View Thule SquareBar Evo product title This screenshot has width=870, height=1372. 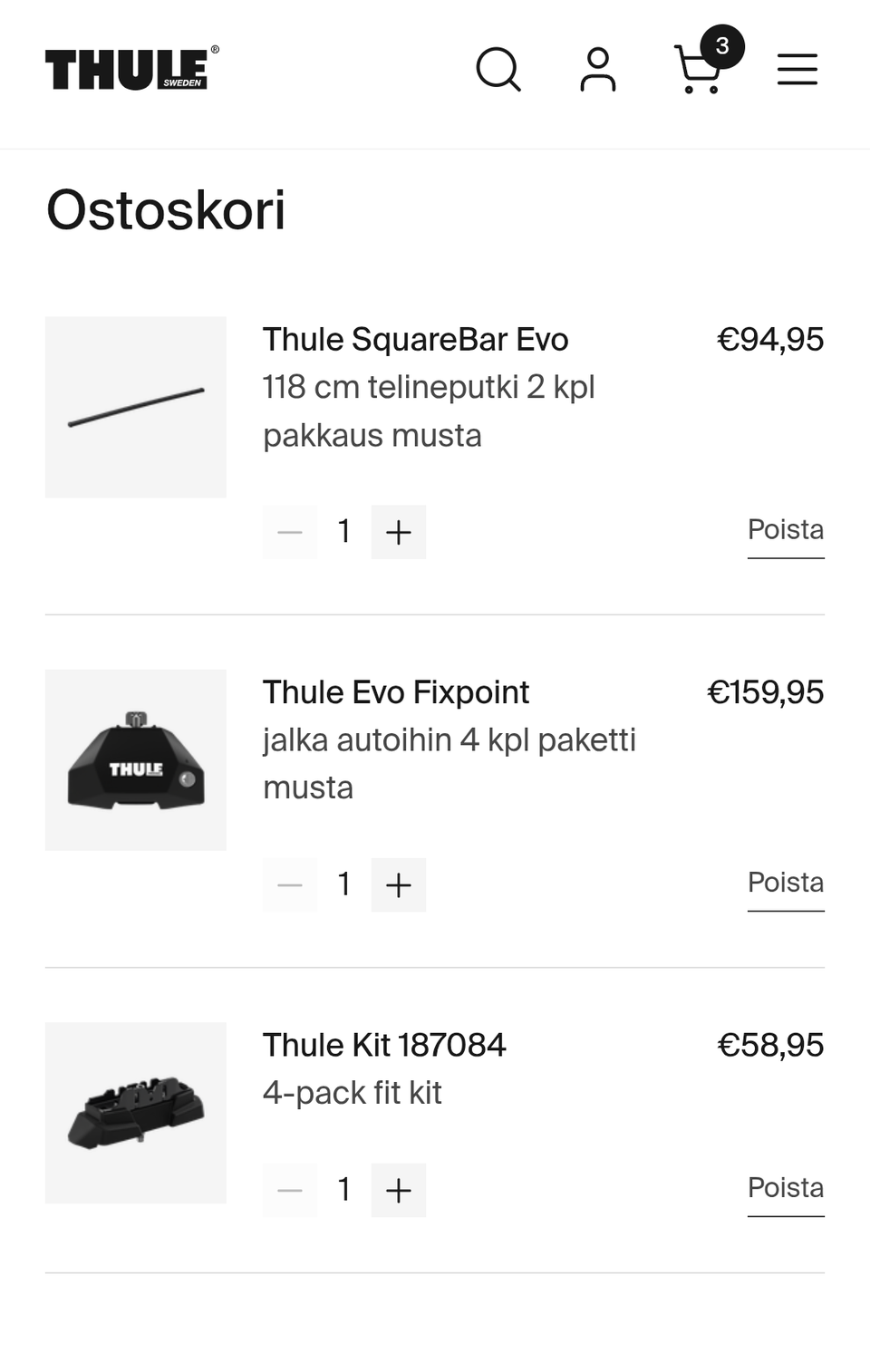click(415, 340)
